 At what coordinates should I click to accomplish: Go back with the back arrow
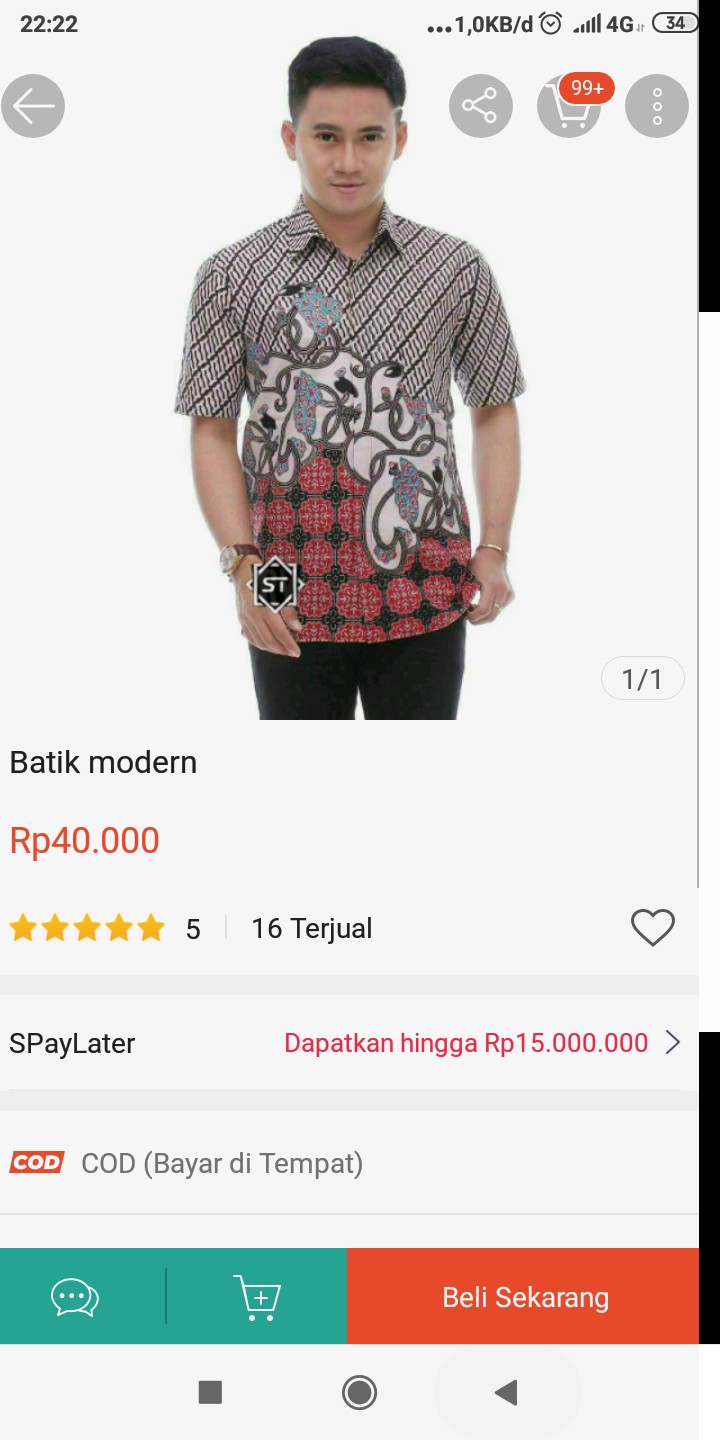point(33,105)
